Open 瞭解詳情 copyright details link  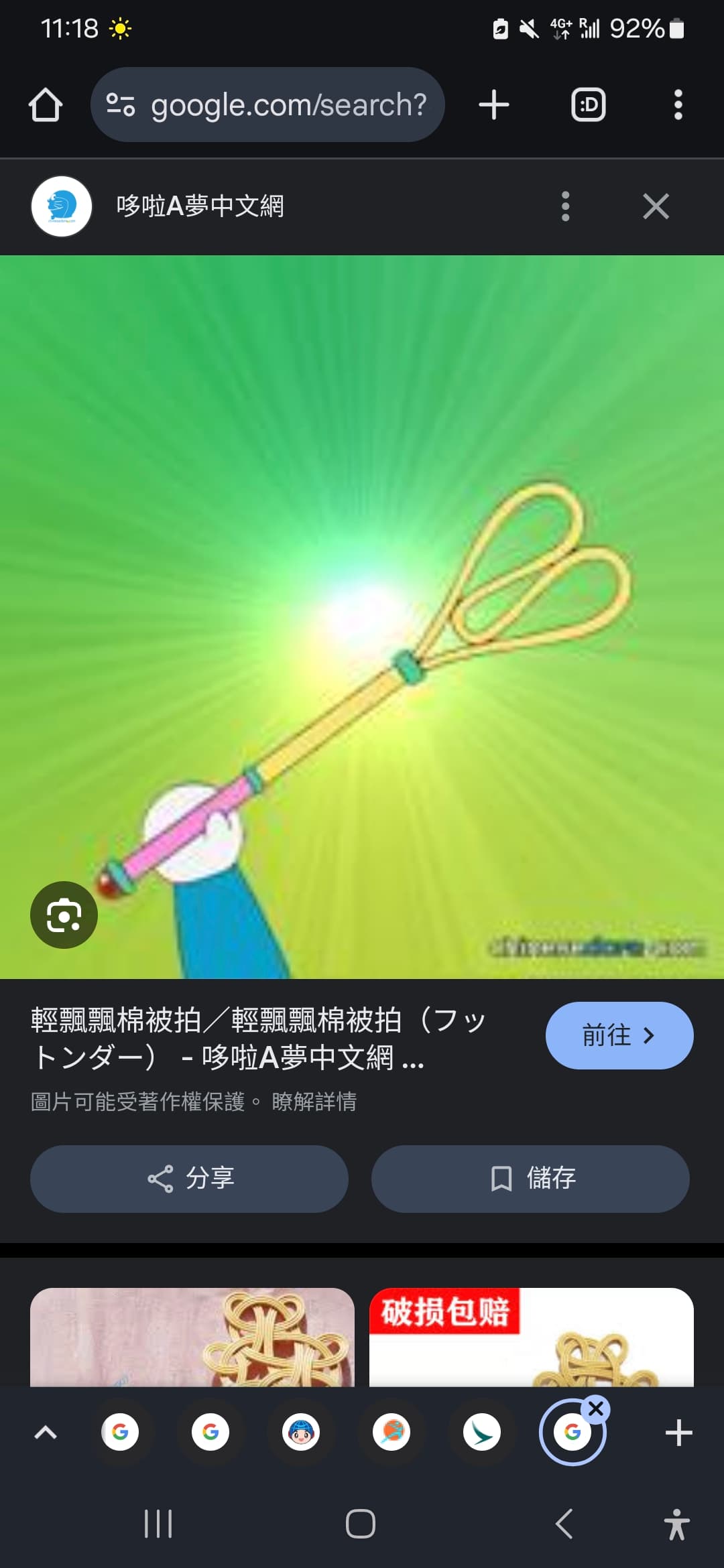click(314, 1102)
